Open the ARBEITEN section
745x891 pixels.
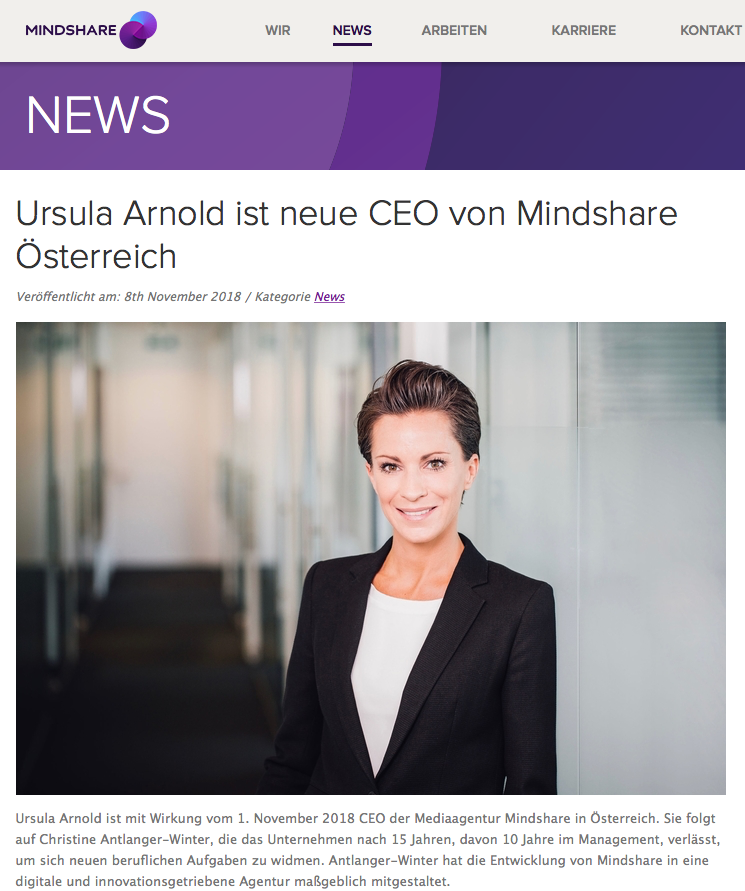454,30
